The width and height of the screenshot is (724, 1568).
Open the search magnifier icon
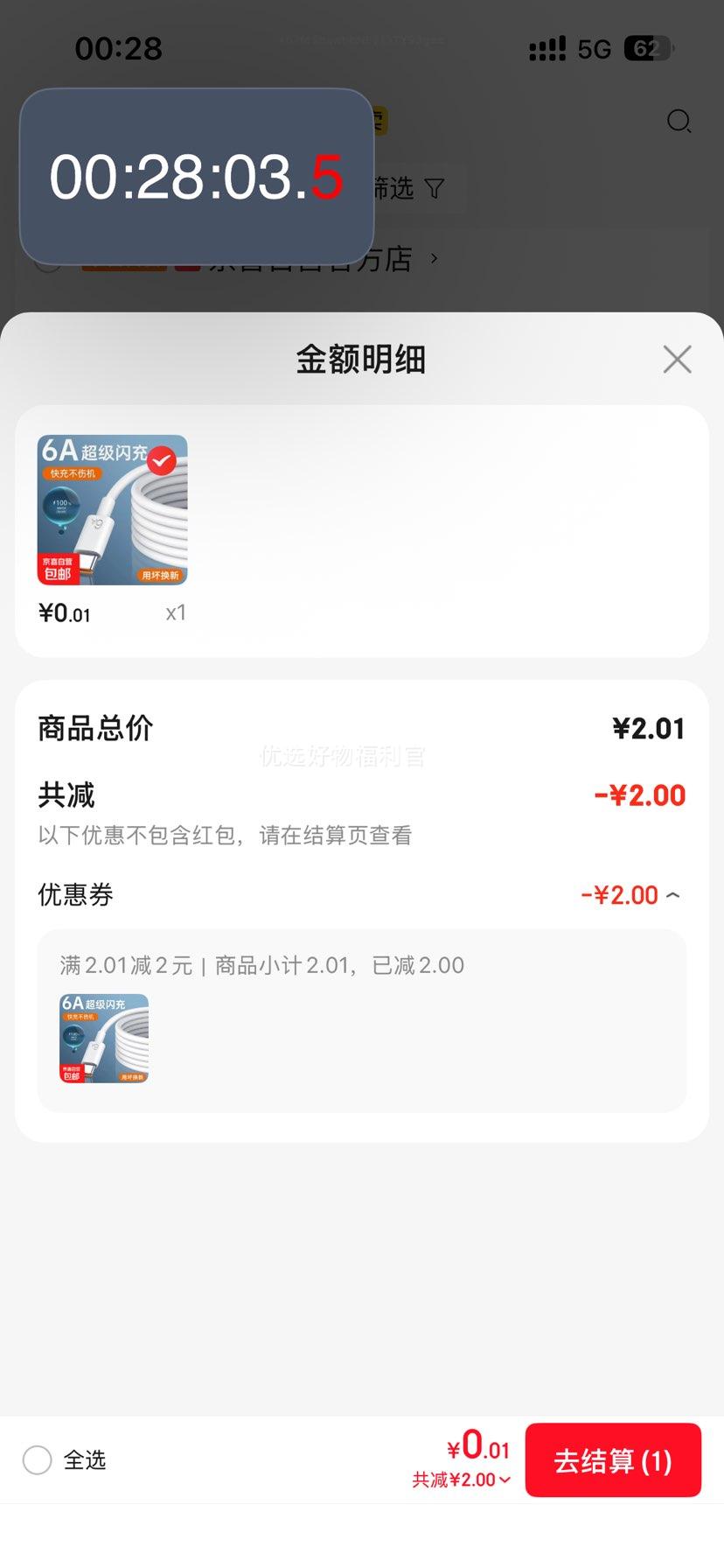(679, 121)
